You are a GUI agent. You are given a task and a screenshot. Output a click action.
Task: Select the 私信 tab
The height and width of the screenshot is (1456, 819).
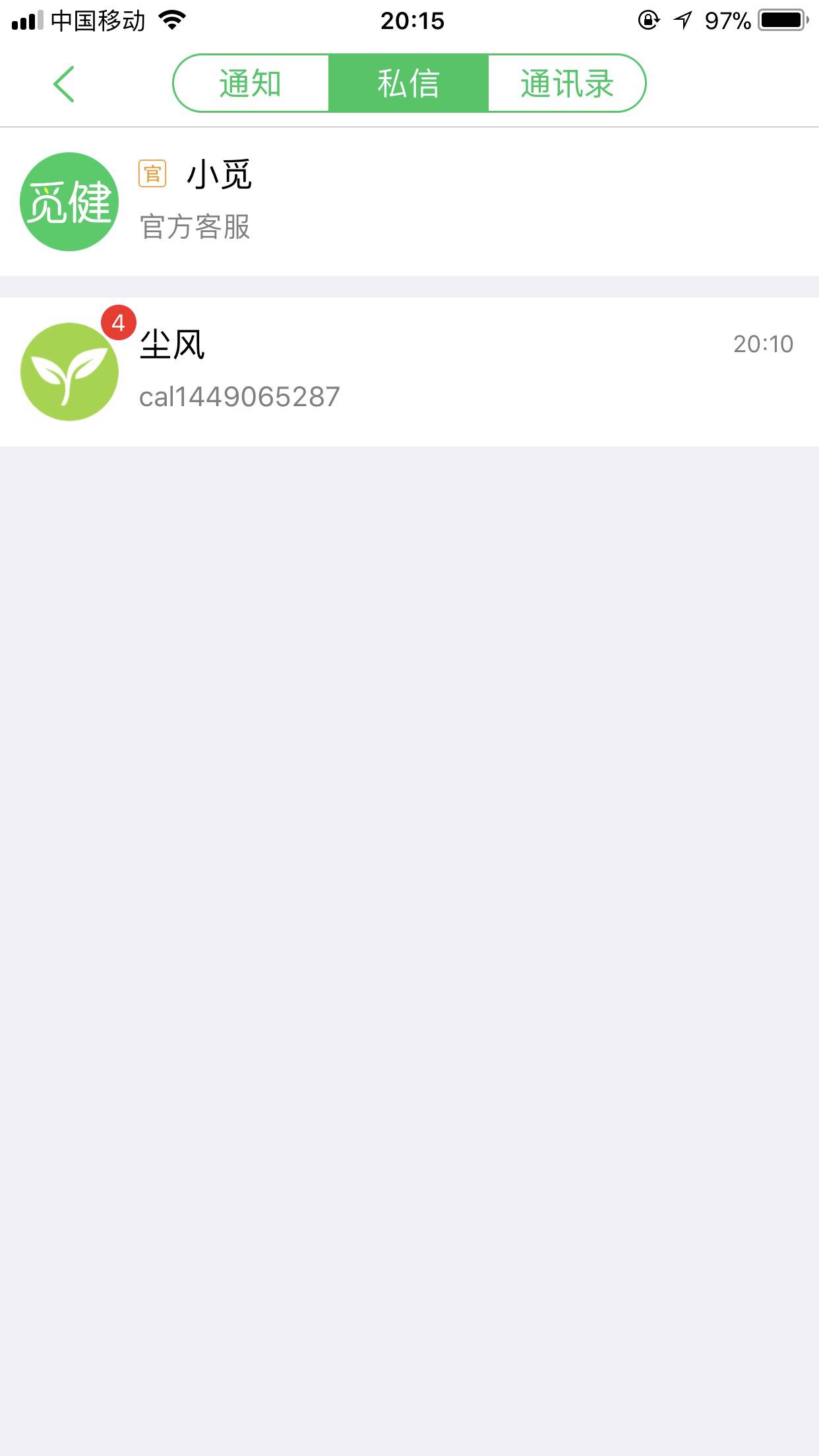[x=408, y=84]
